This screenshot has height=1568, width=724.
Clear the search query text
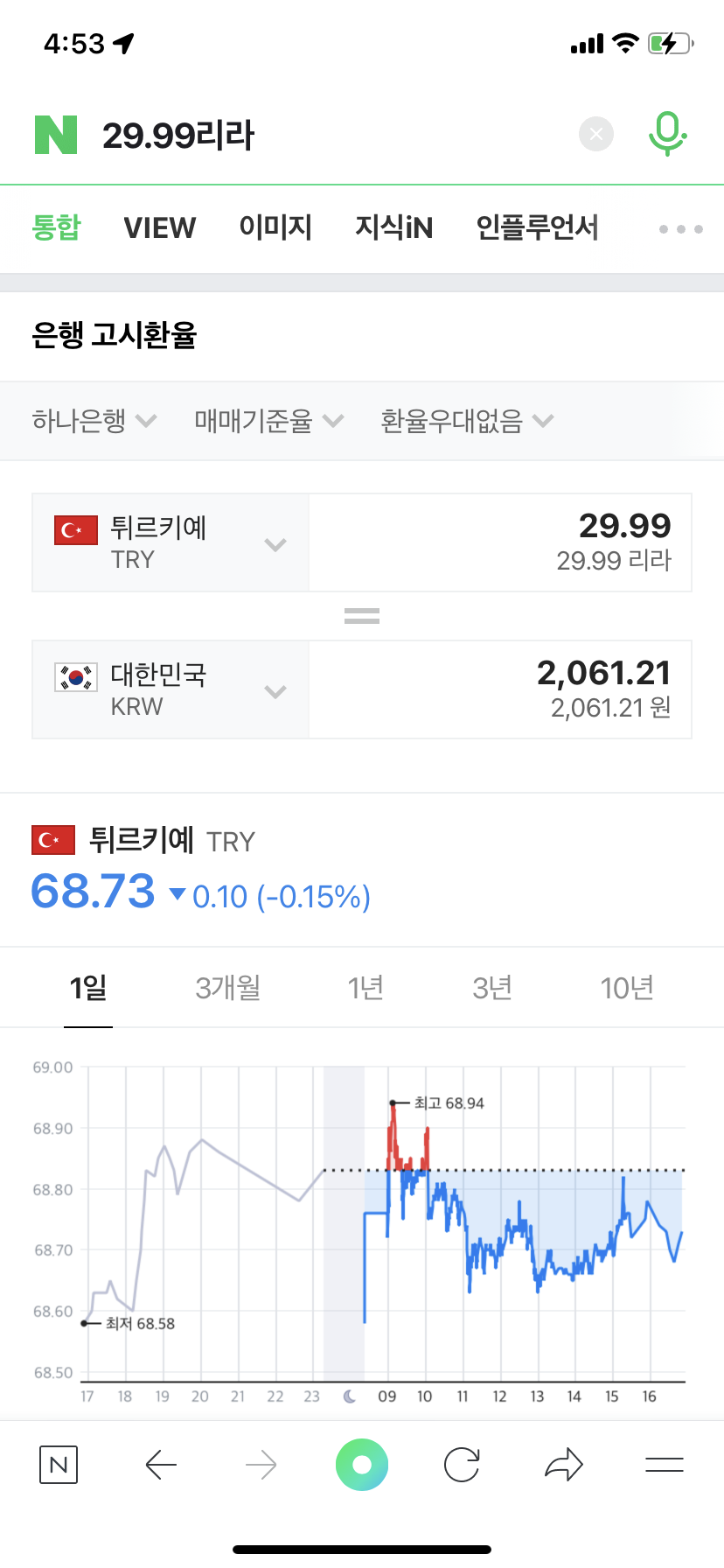click(x=596, y=134)
